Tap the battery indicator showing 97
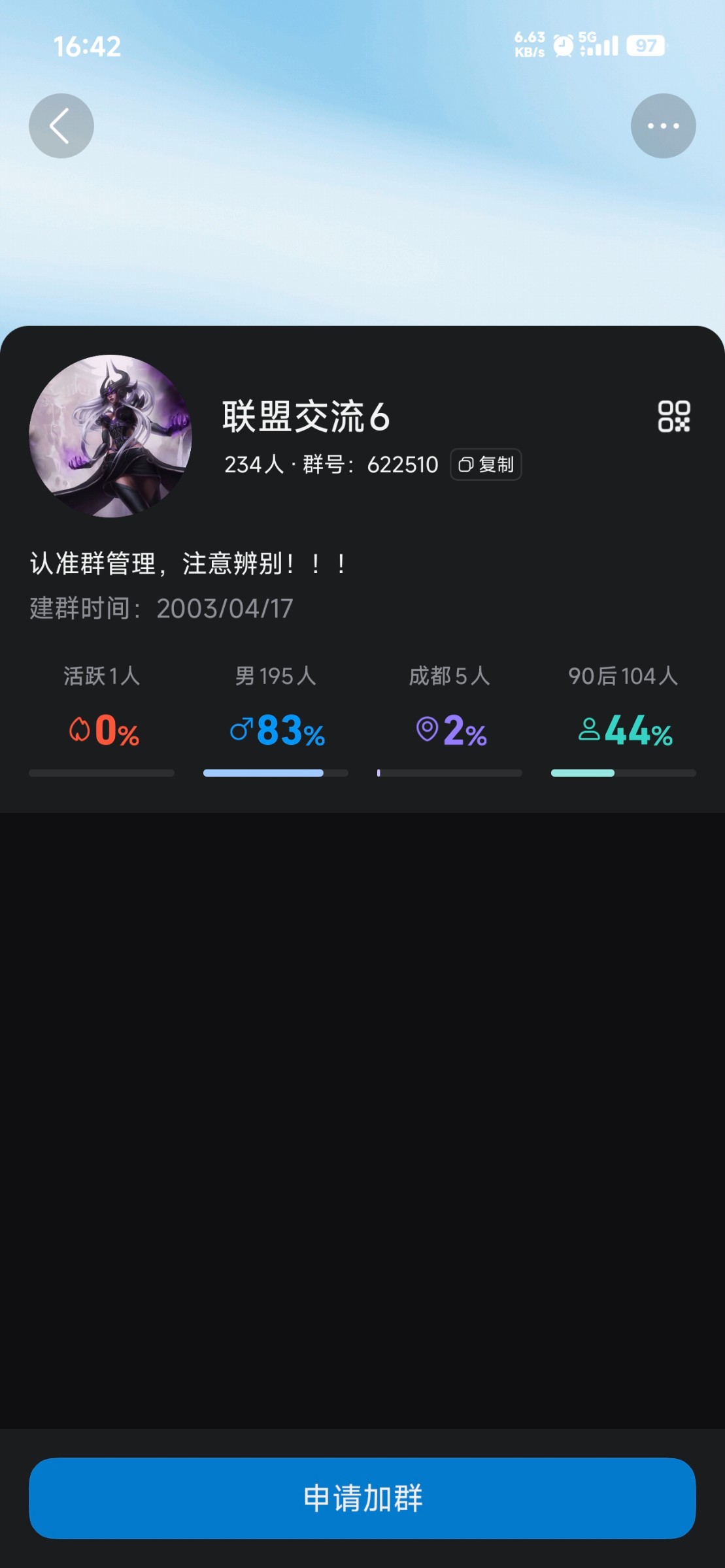This screenshot has width=725, height=1568. 645,44
